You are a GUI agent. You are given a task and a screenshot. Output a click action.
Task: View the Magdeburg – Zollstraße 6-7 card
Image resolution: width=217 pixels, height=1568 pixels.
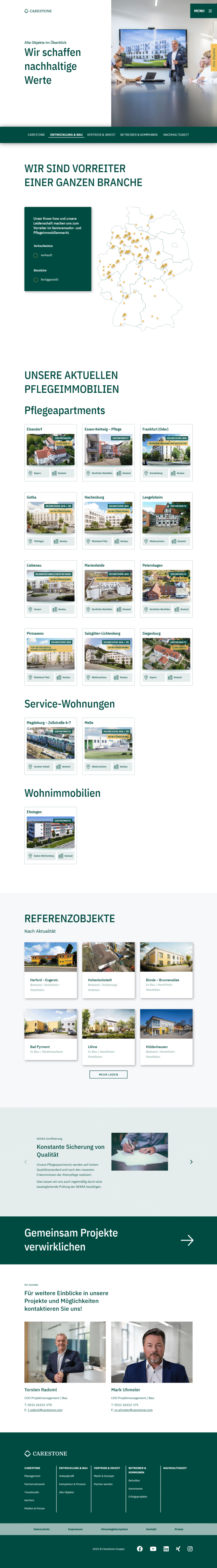click(51, 746)
